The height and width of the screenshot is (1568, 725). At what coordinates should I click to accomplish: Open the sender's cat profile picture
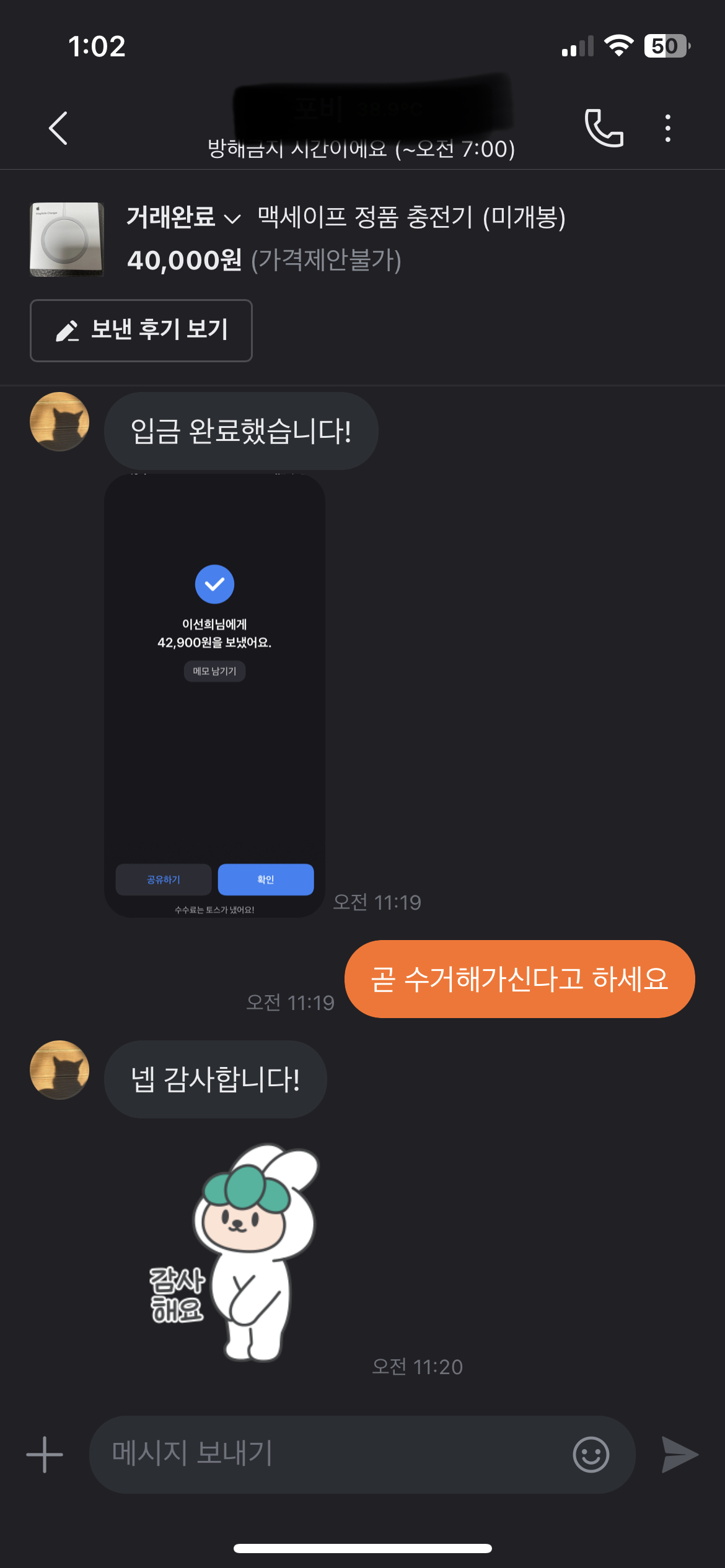pos(59,422)
